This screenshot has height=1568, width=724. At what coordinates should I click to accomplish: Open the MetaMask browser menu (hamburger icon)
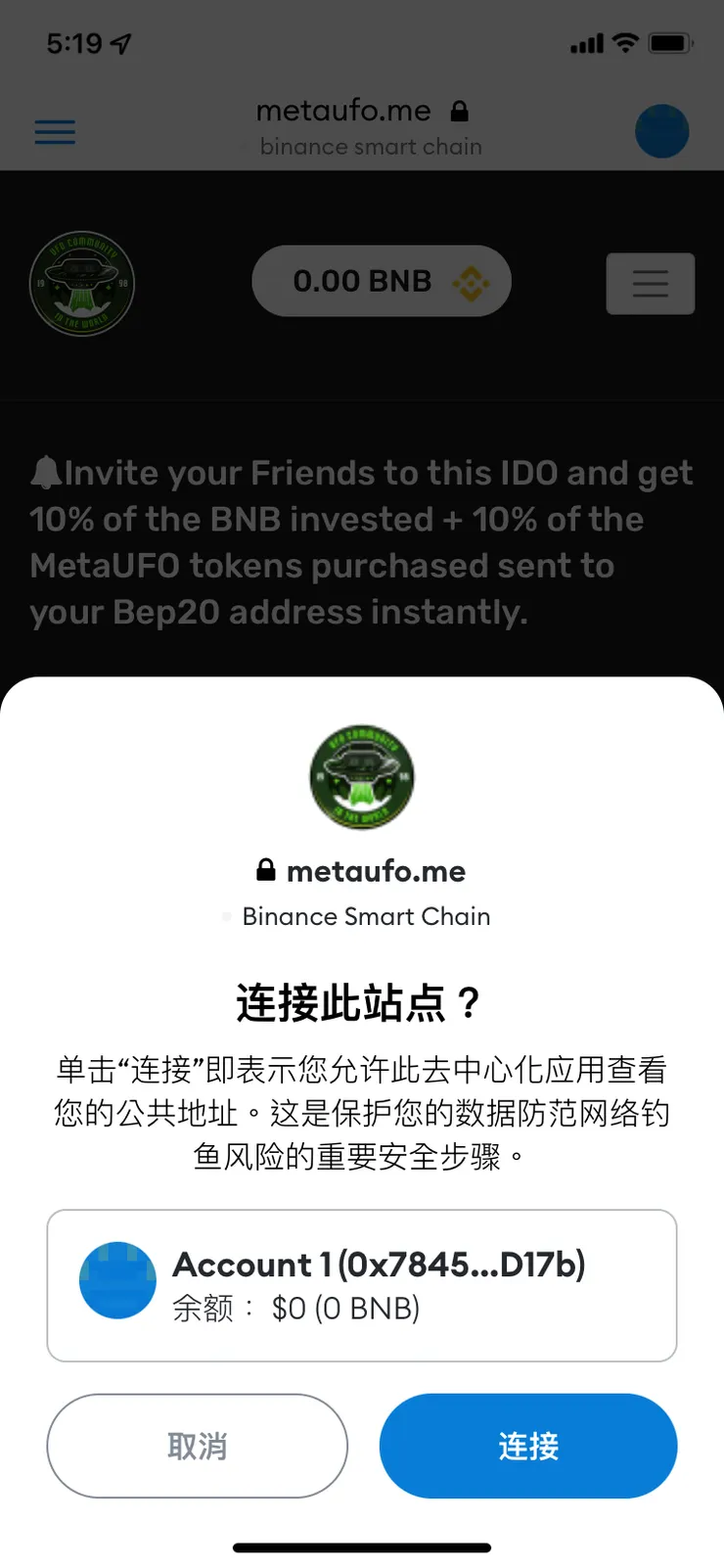click(55, 132)
